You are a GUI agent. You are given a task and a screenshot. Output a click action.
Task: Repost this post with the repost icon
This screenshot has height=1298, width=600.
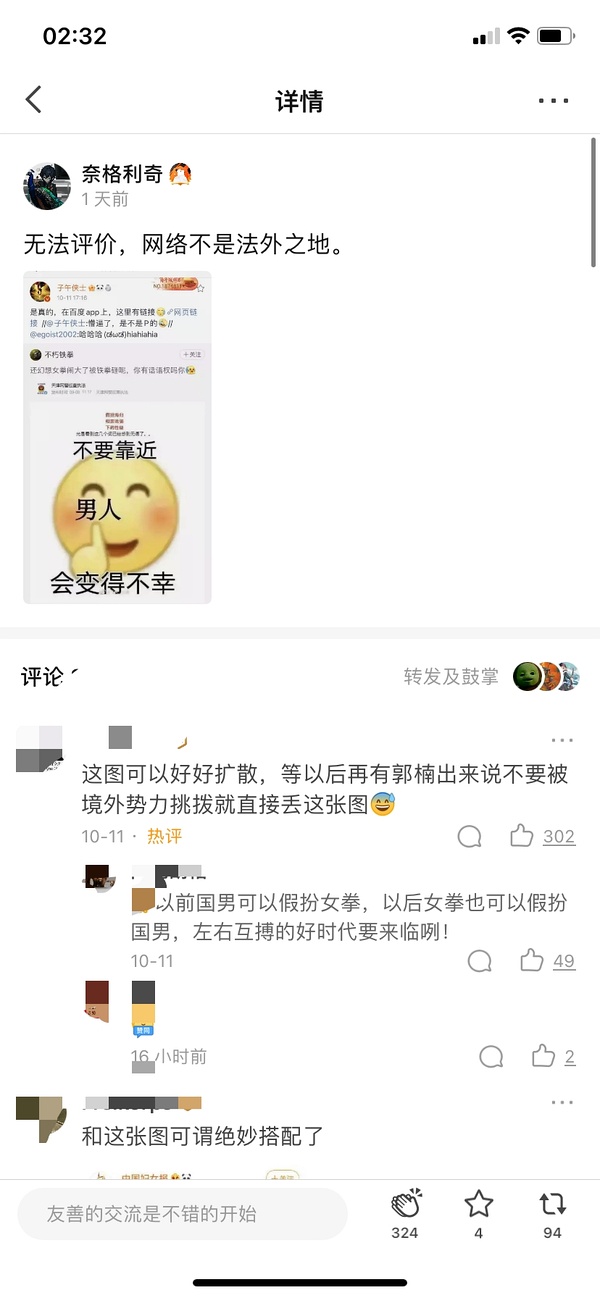click(x=552, y=1204)
